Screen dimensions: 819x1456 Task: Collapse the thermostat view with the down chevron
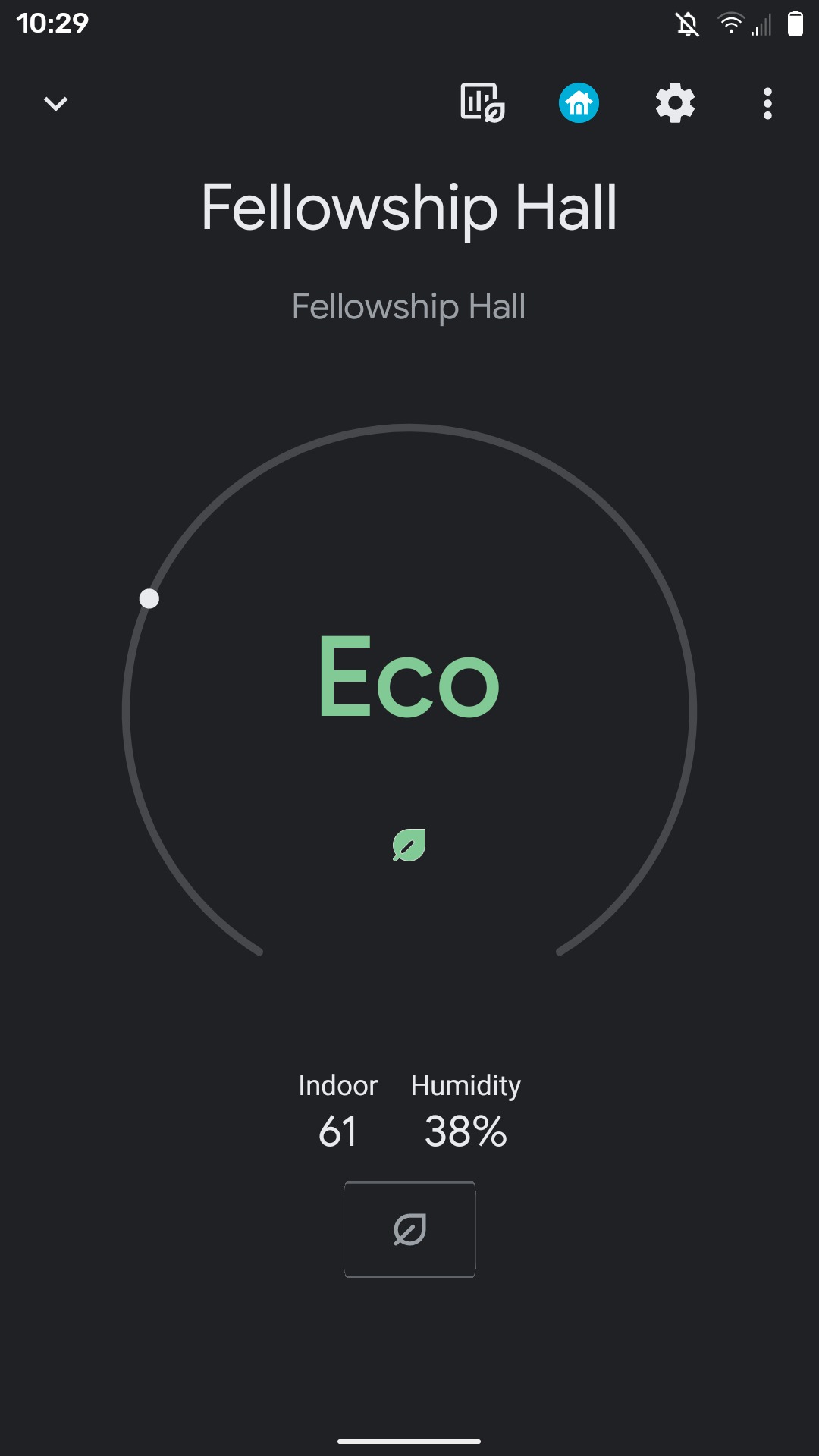55,103
